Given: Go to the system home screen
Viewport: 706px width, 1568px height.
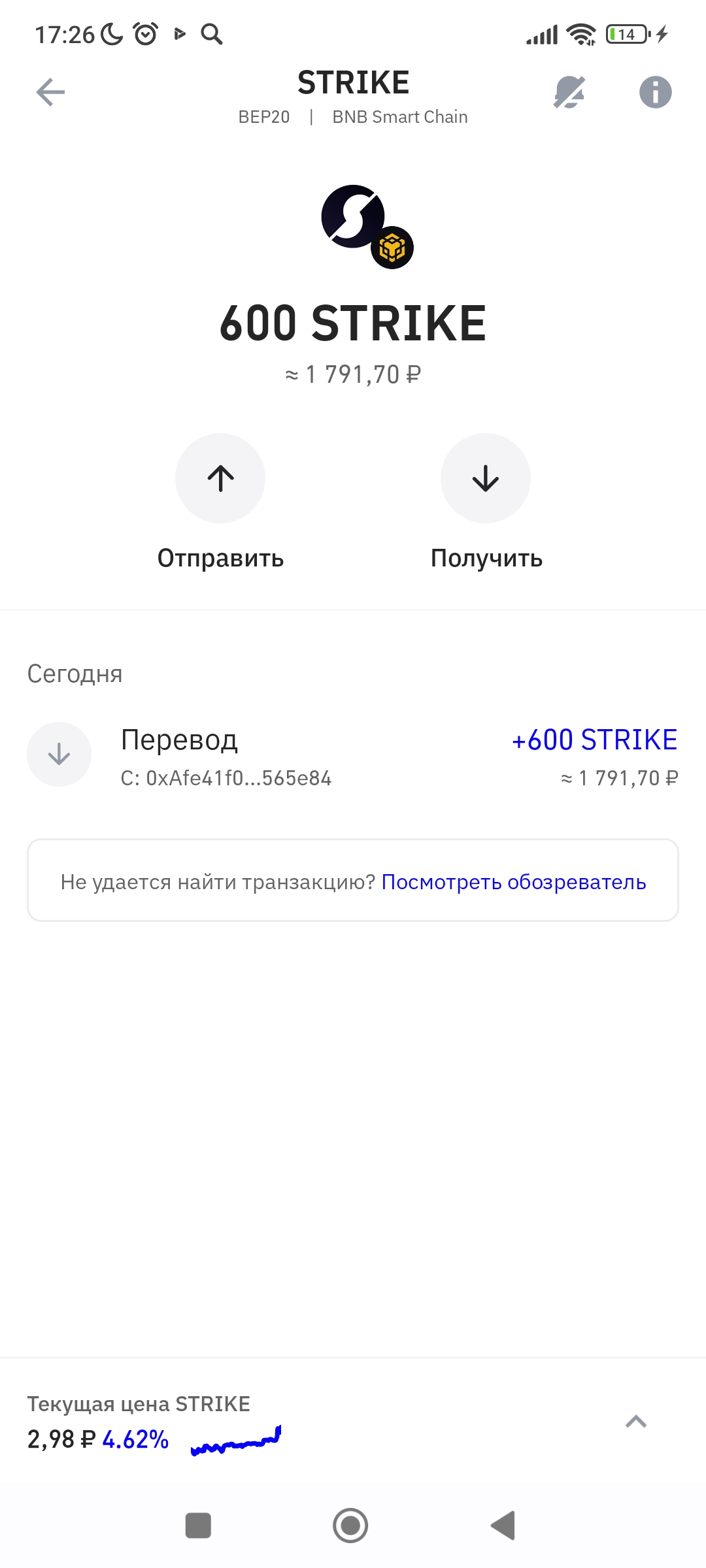Looking at the screenshot, I should coord(350,1526).
